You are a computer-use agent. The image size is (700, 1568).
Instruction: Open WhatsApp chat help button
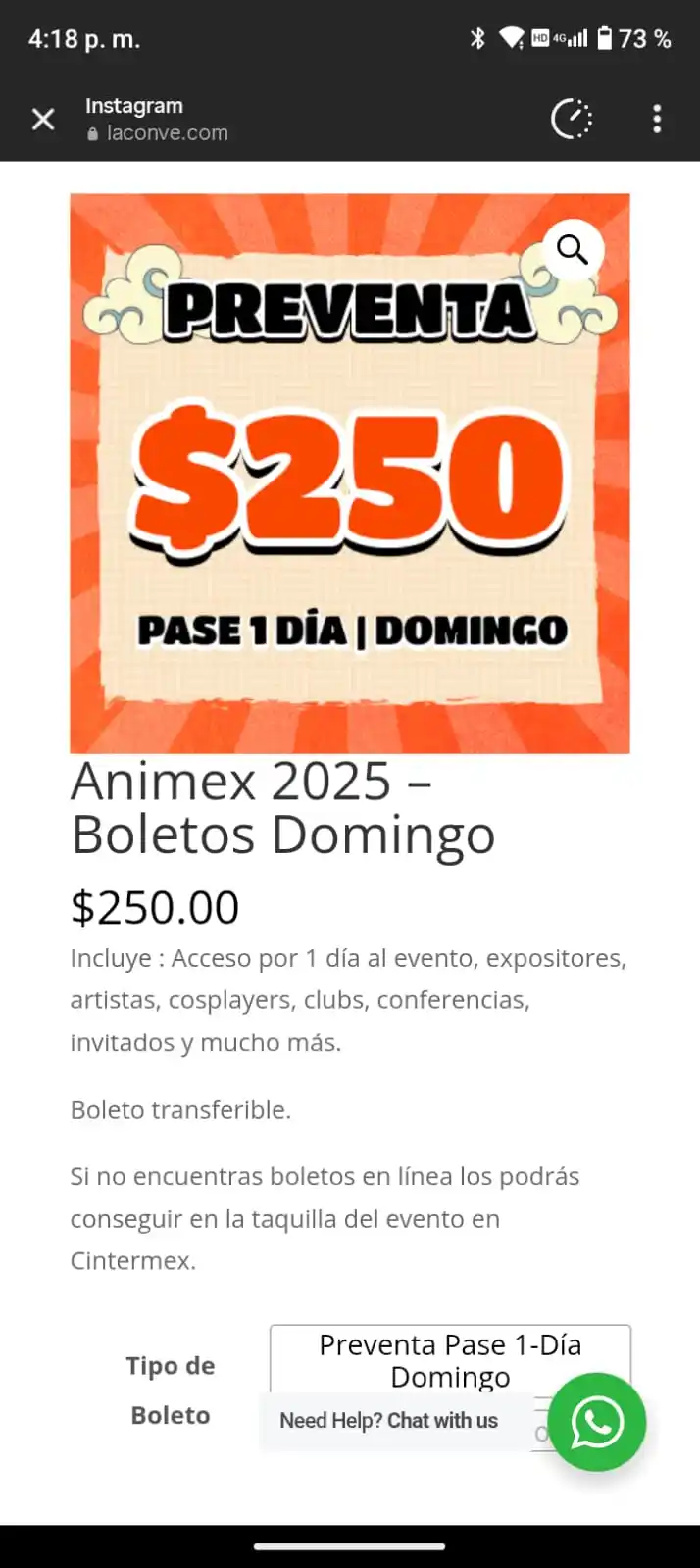pos(596,1421)
